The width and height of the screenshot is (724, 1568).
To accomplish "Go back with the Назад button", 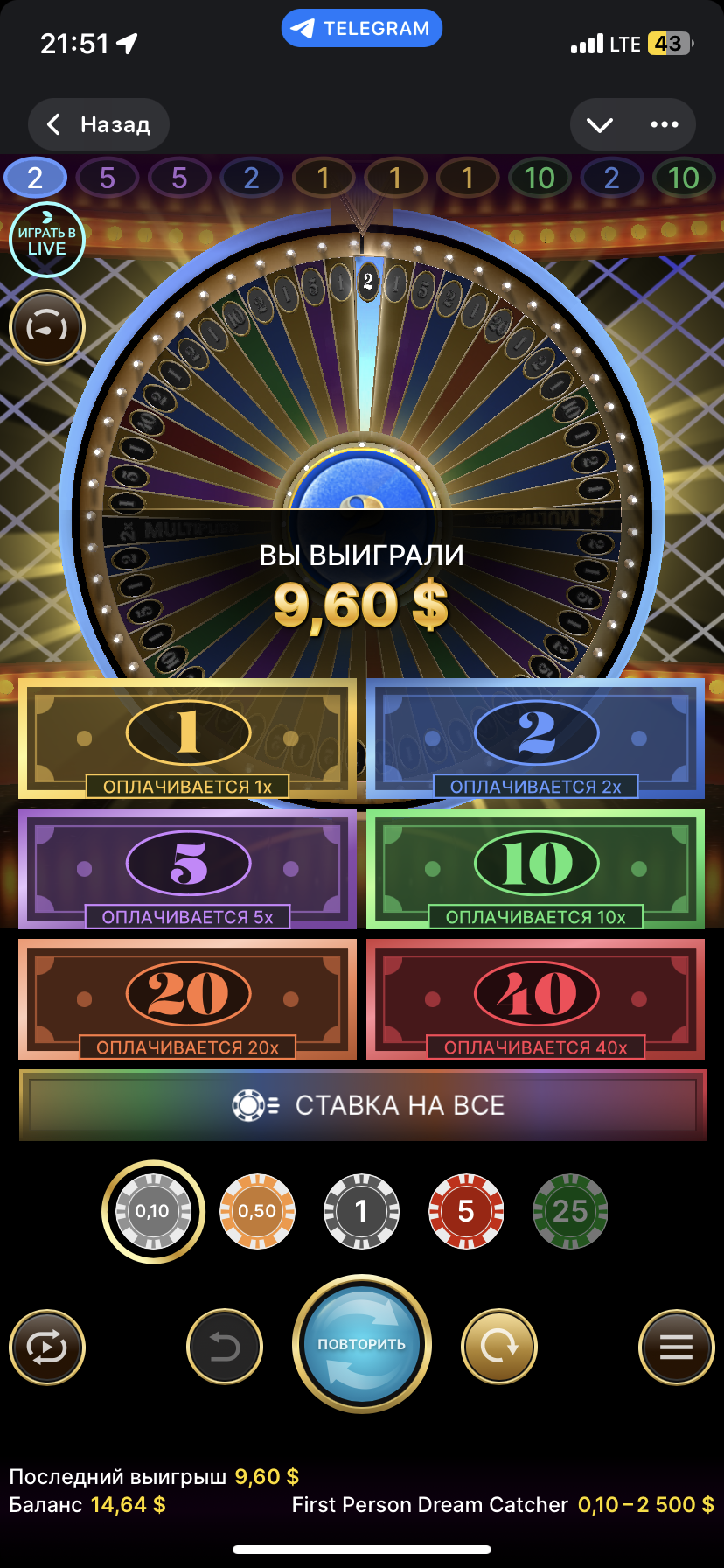I will point(98,124).
